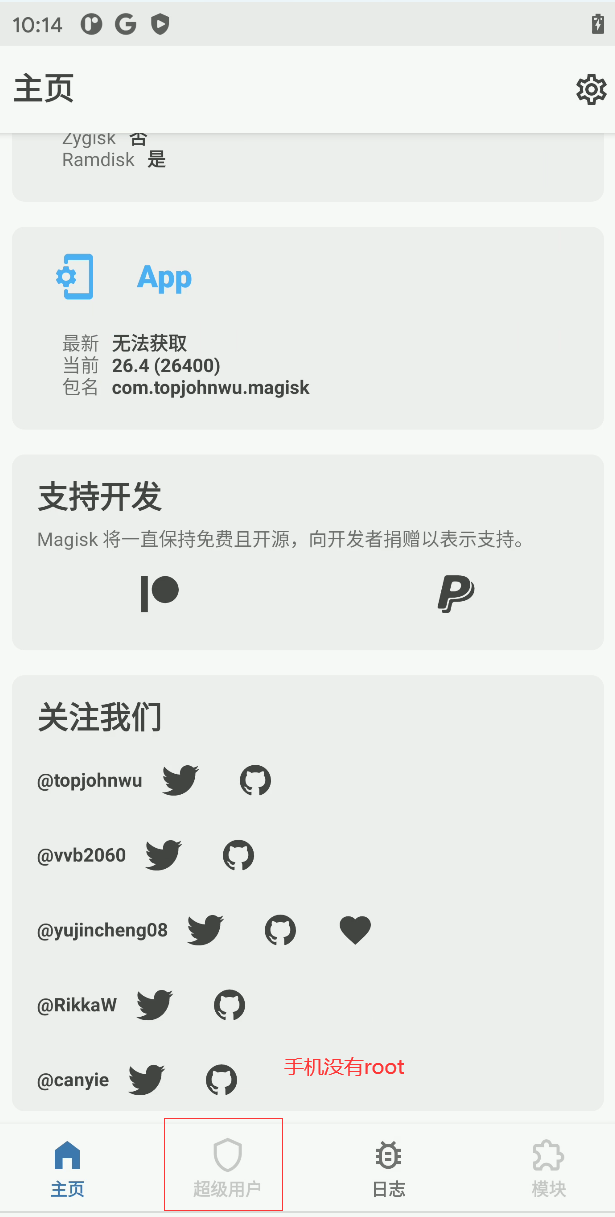This screenshot has width=615, height=1217.
Task: Open the settings gear icon
Action: (x=591, y=90)
